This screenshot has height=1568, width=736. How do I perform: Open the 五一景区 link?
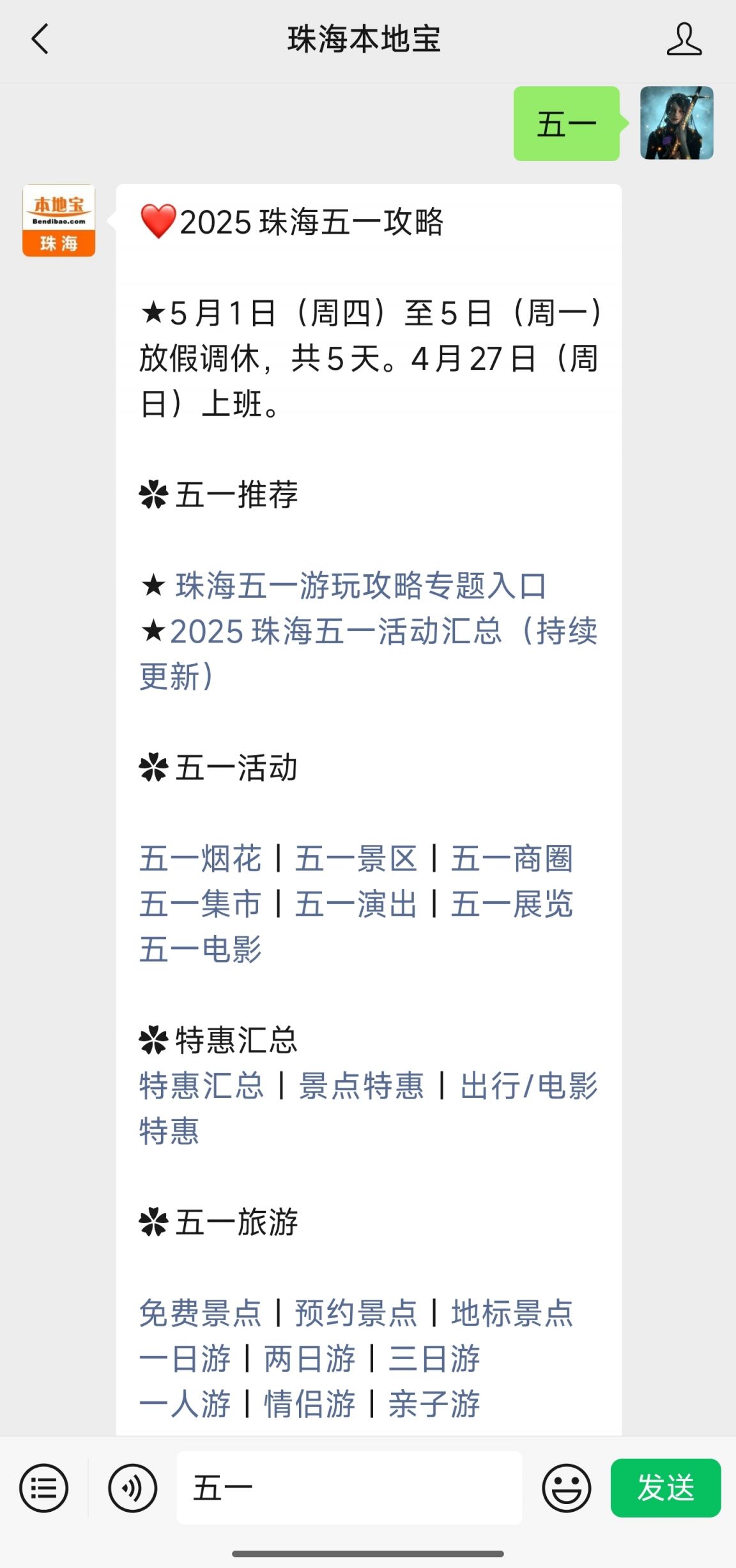point(356,858)
